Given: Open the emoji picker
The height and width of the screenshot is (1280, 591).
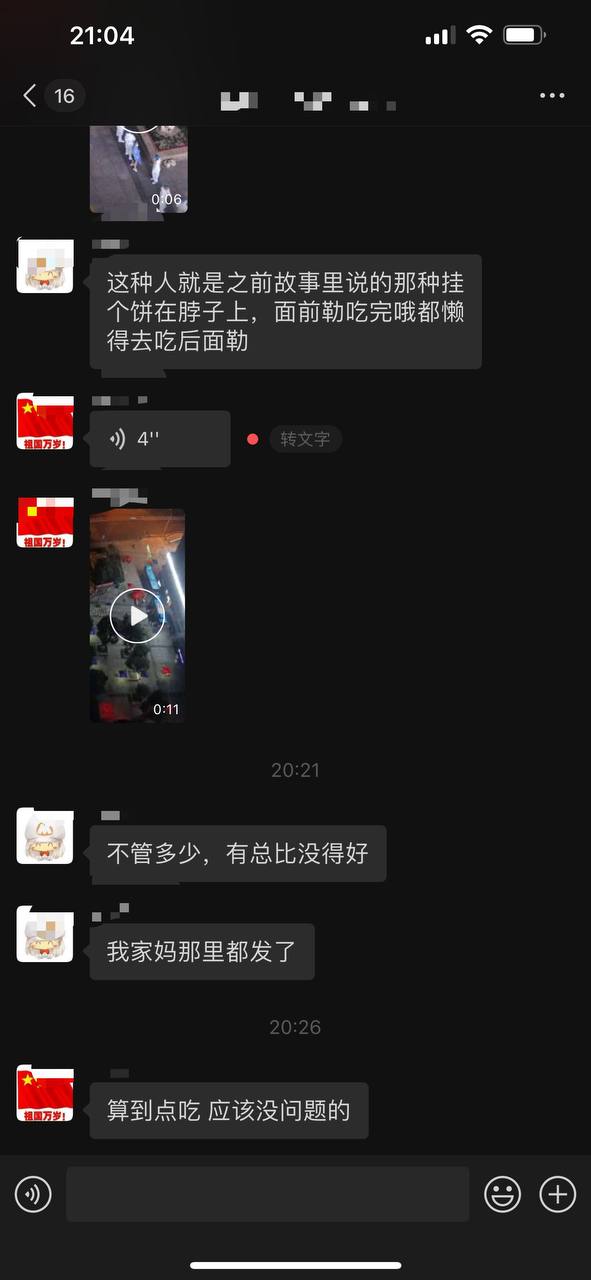Looking at the screenshot, I should click(x=502, y=1194).
